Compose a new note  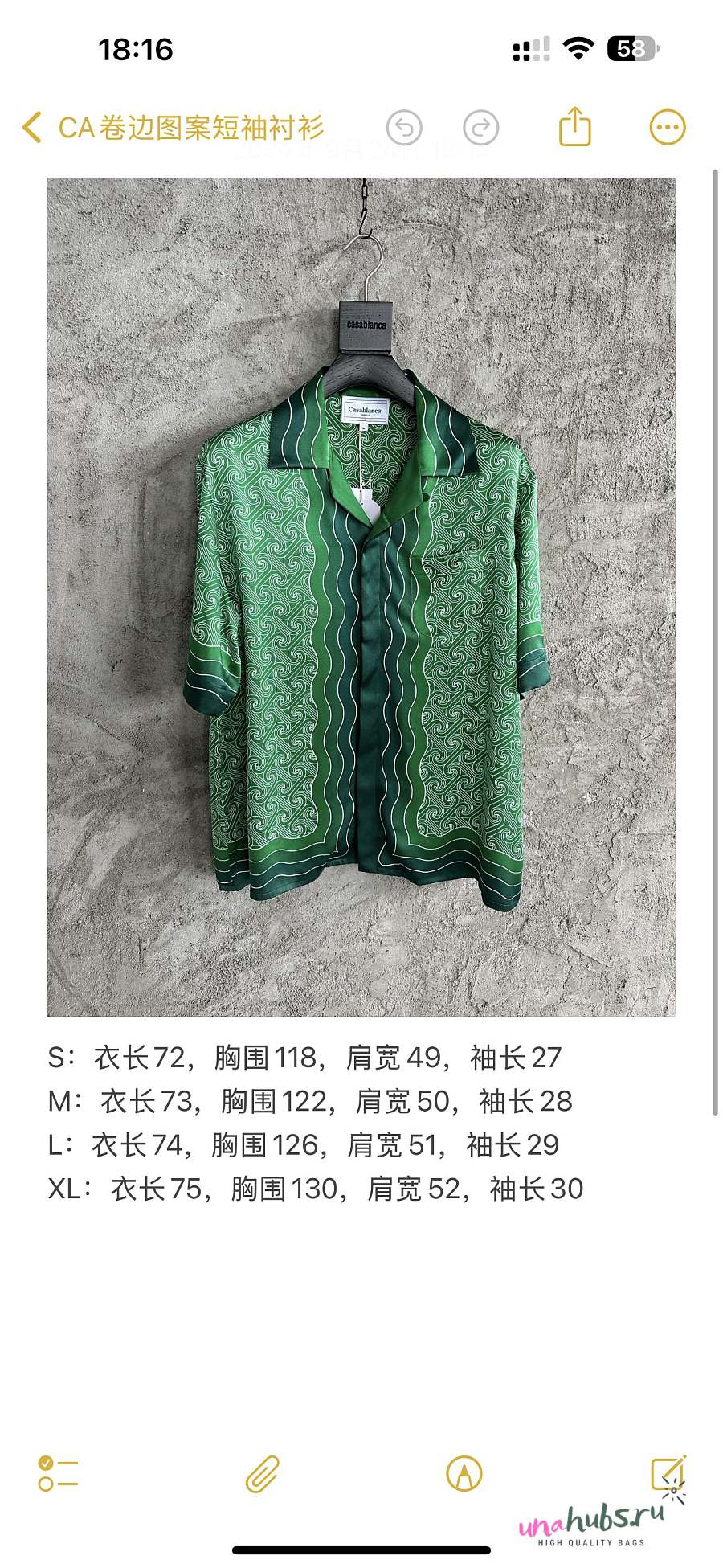[x=667, y=1474]
